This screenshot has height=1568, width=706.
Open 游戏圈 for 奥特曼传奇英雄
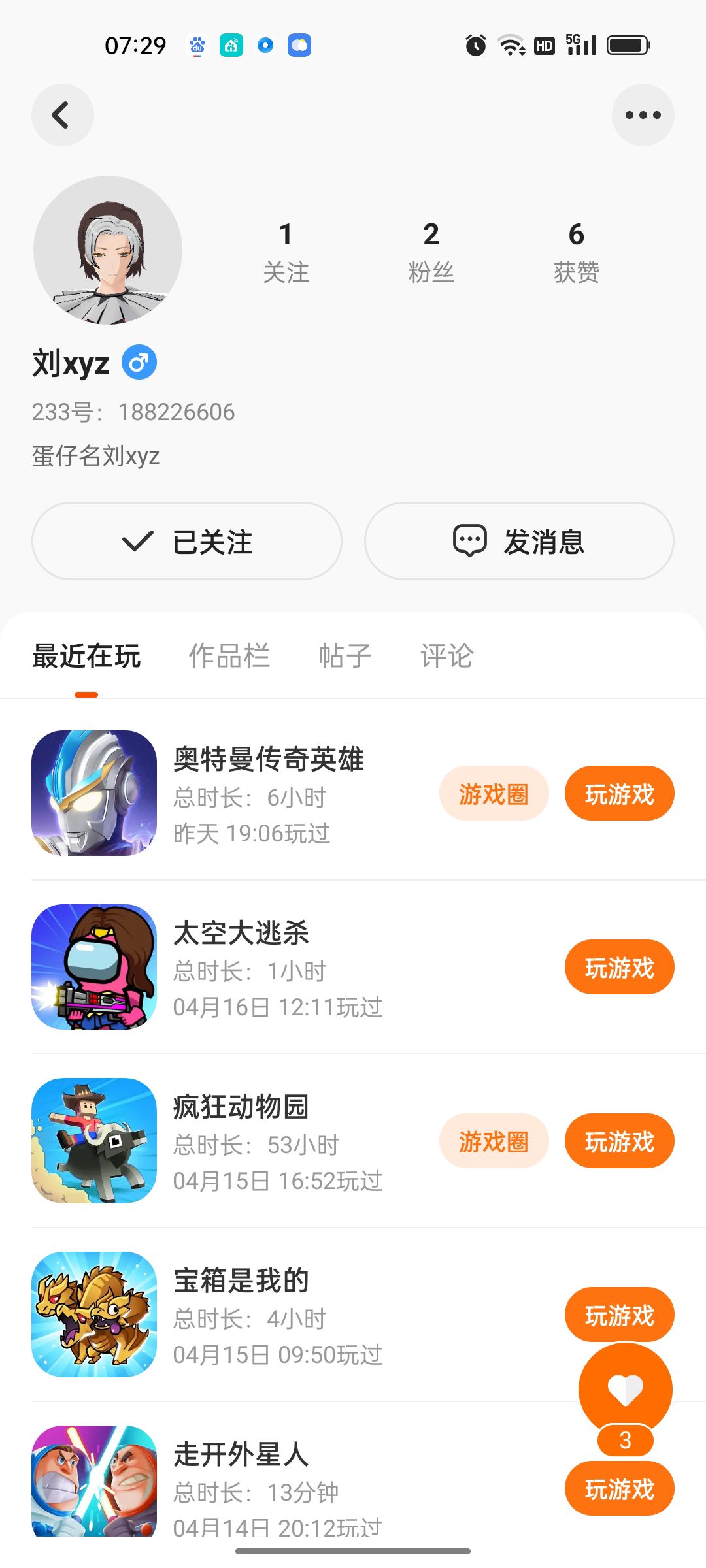click(x=494, y=794)
